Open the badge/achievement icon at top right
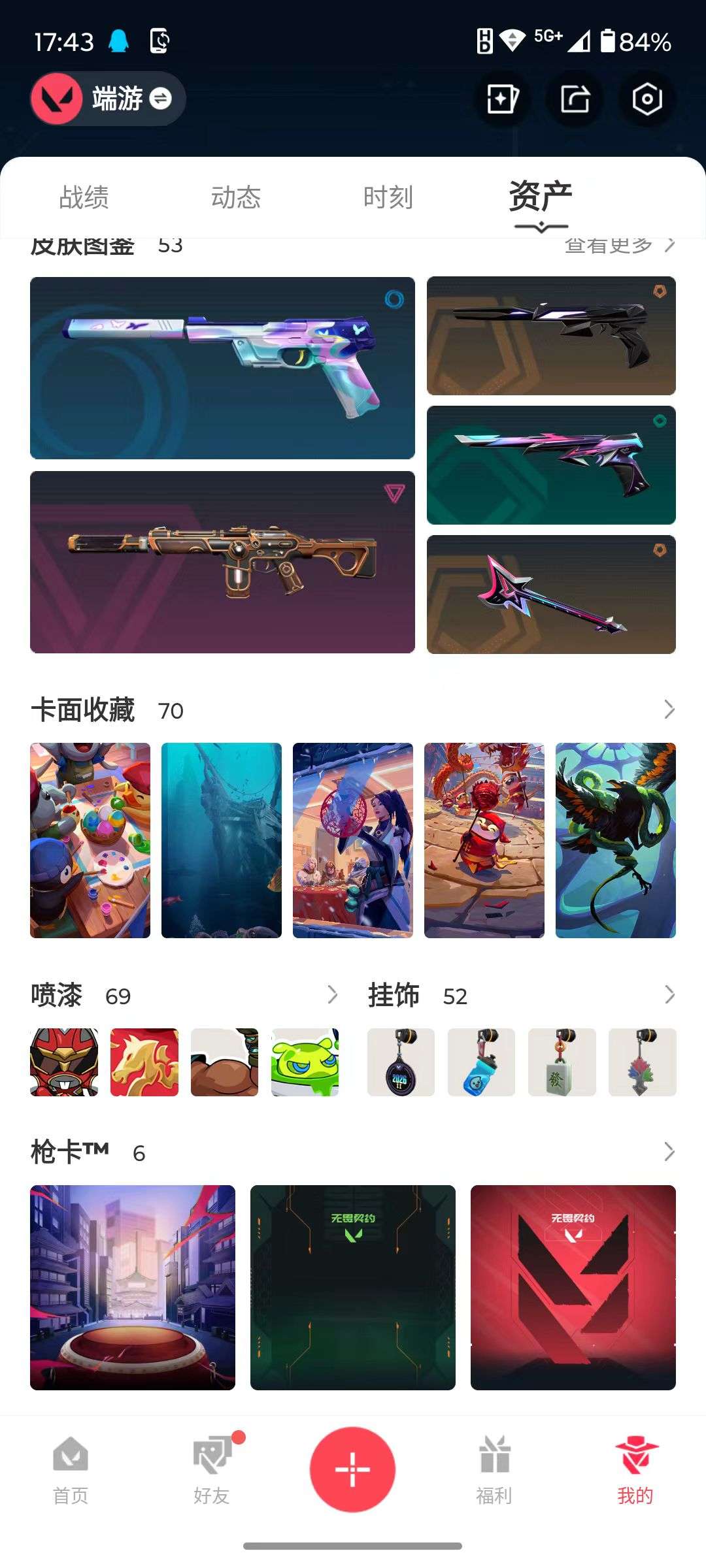The width and height of the screenshot is (706, 1568). tap(502, 99)
